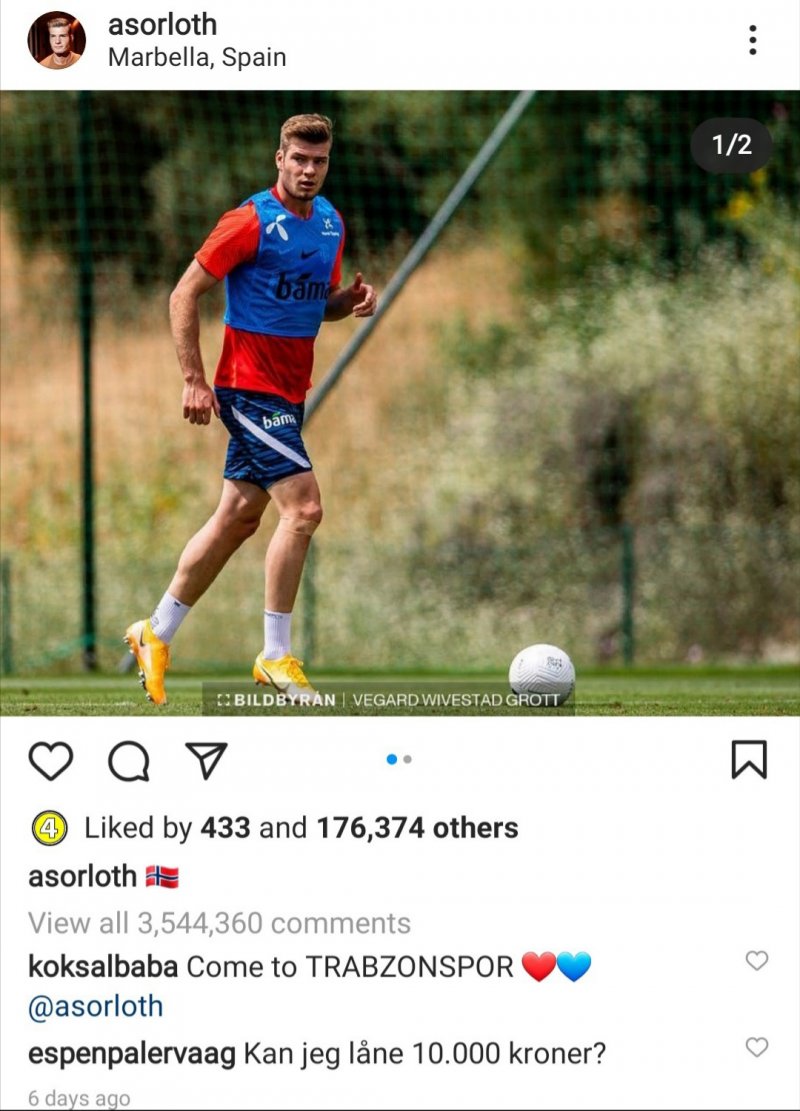This screenshot has width=800, height=1111.
Task: View all 3,544,360 comments
Action: point(219,922)
